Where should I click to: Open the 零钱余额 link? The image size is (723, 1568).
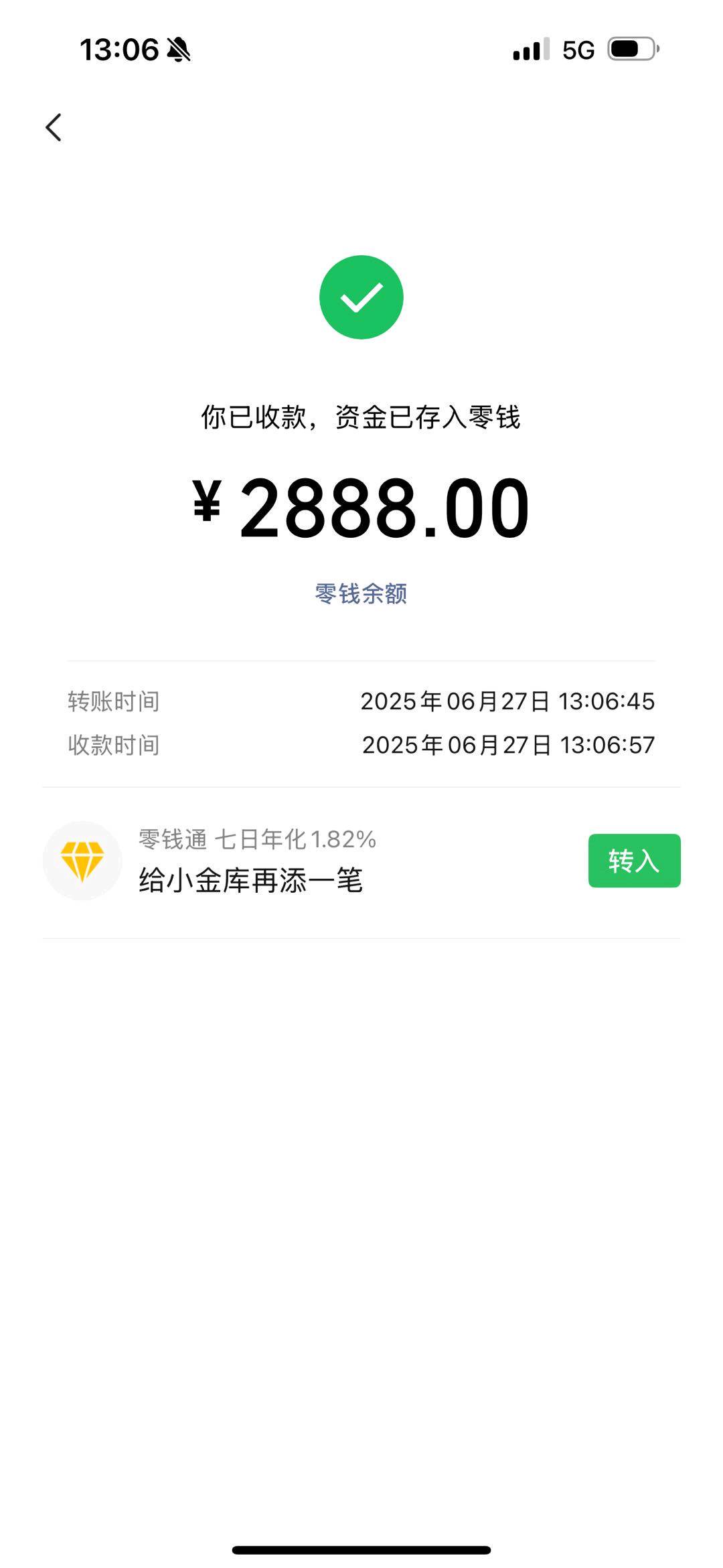point(361,593)
